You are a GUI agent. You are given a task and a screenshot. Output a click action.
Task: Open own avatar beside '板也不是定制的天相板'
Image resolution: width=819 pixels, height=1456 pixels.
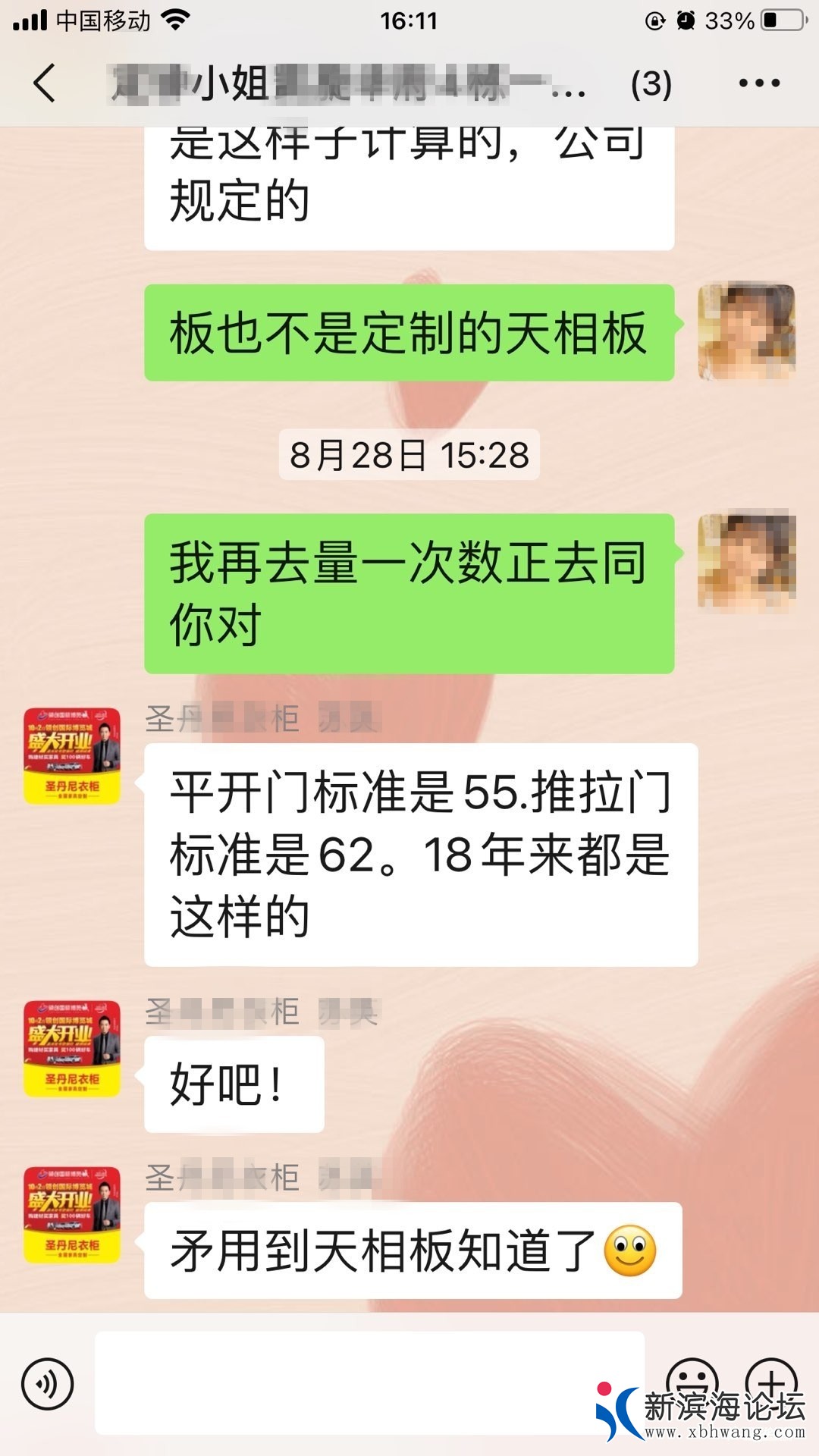[746, 332]
